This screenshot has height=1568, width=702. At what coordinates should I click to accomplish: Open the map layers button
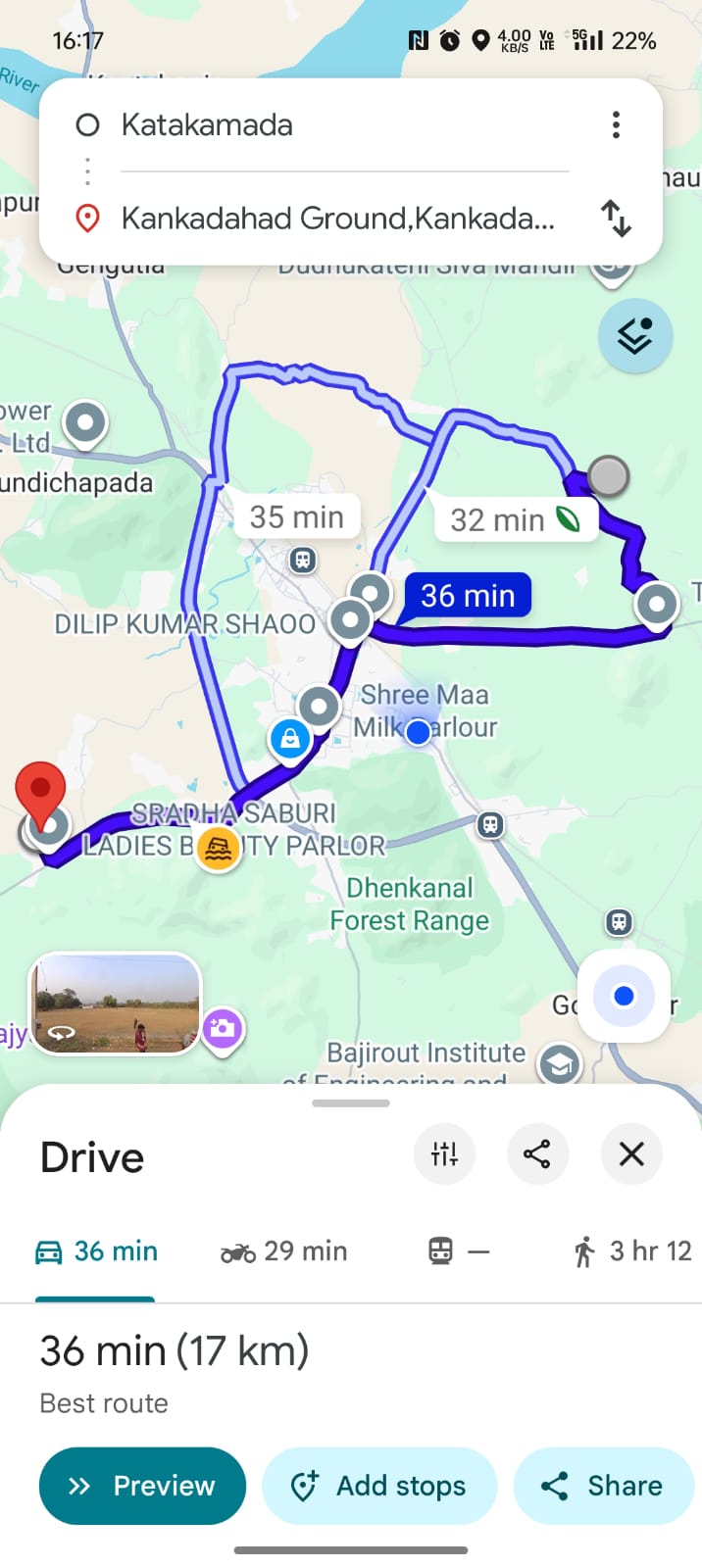(x=634, y=336)
